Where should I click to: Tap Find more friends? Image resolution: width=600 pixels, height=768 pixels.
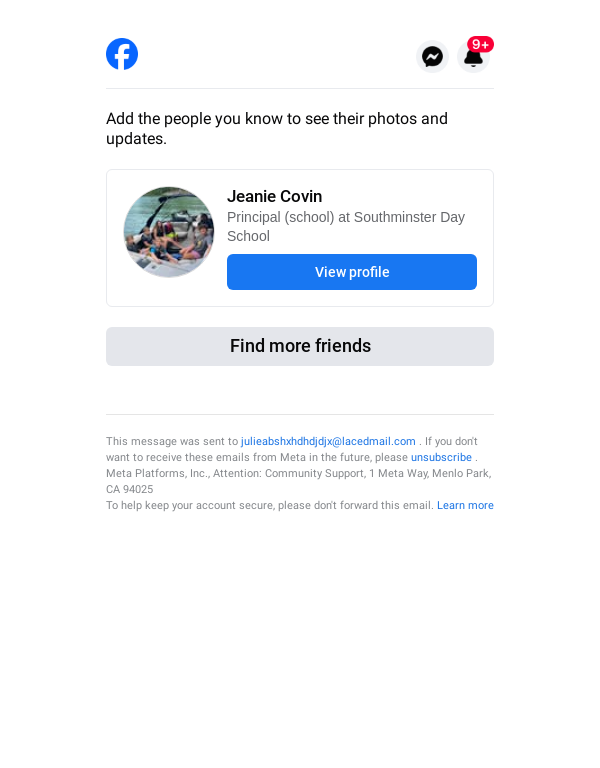[300, 346]
